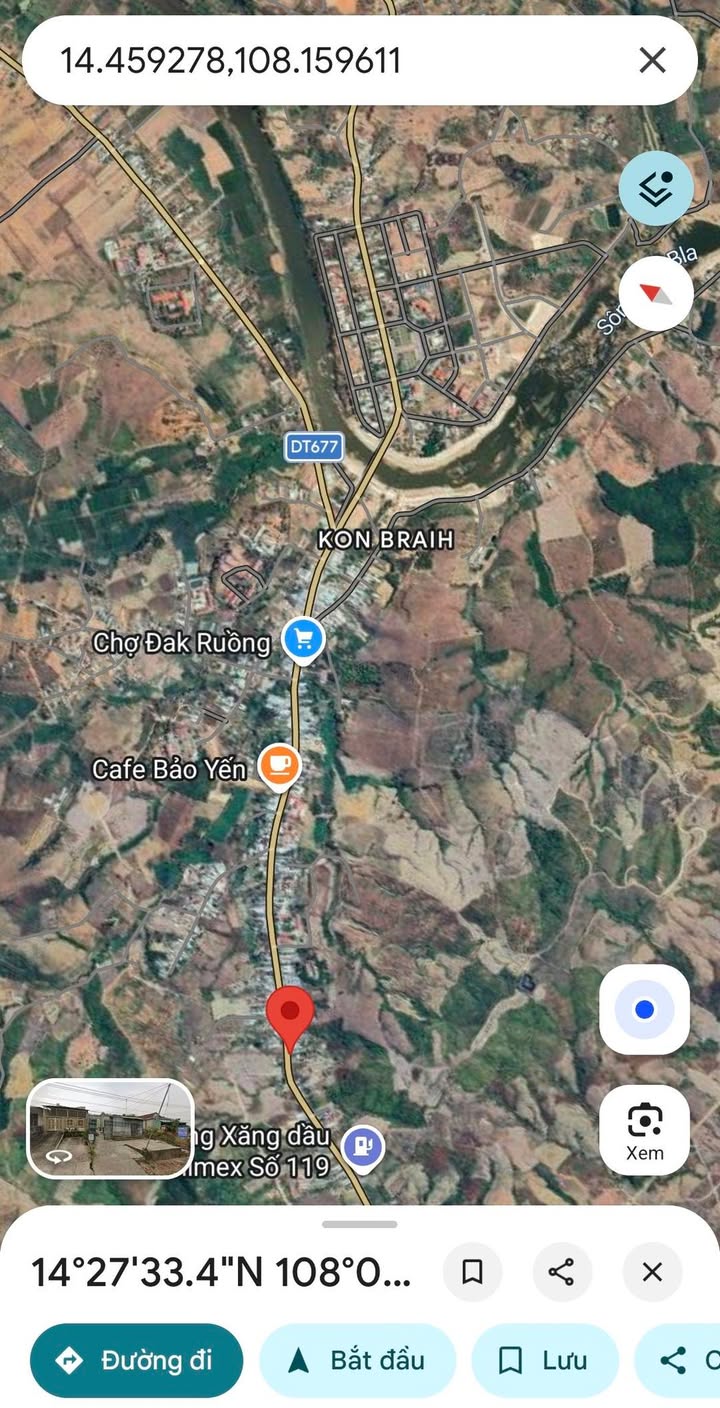Save this place with Lưu
The height and width of the screenshot is (1408, 720).
tap(544, 1360)
